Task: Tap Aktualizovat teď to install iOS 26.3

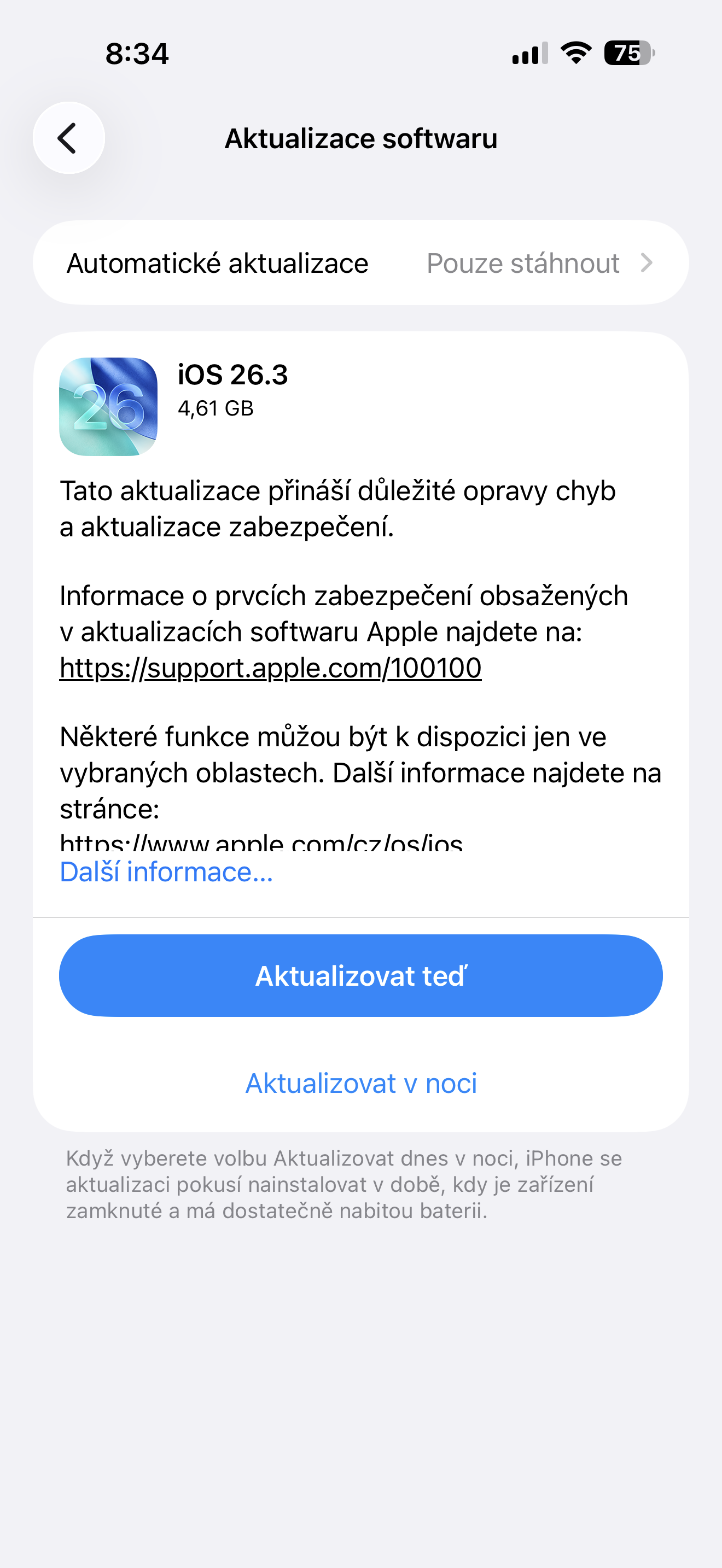Action: [x=360, y=975]
